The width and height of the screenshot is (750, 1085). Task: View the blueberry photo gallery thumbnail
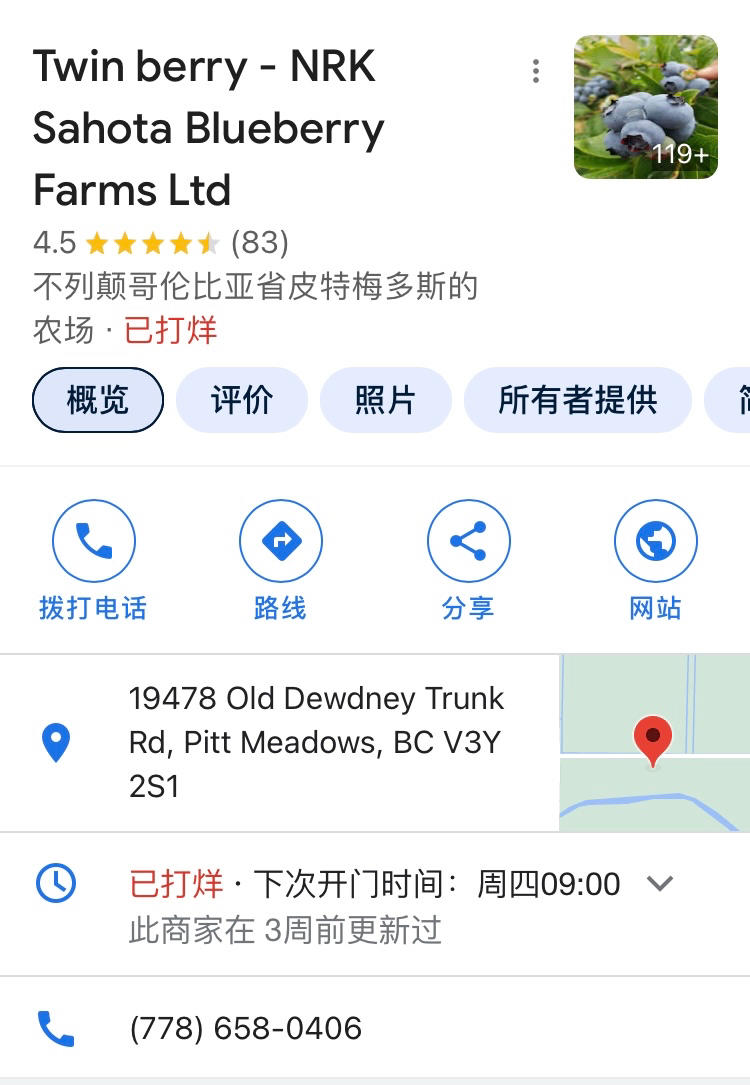(x=645, y=107)
